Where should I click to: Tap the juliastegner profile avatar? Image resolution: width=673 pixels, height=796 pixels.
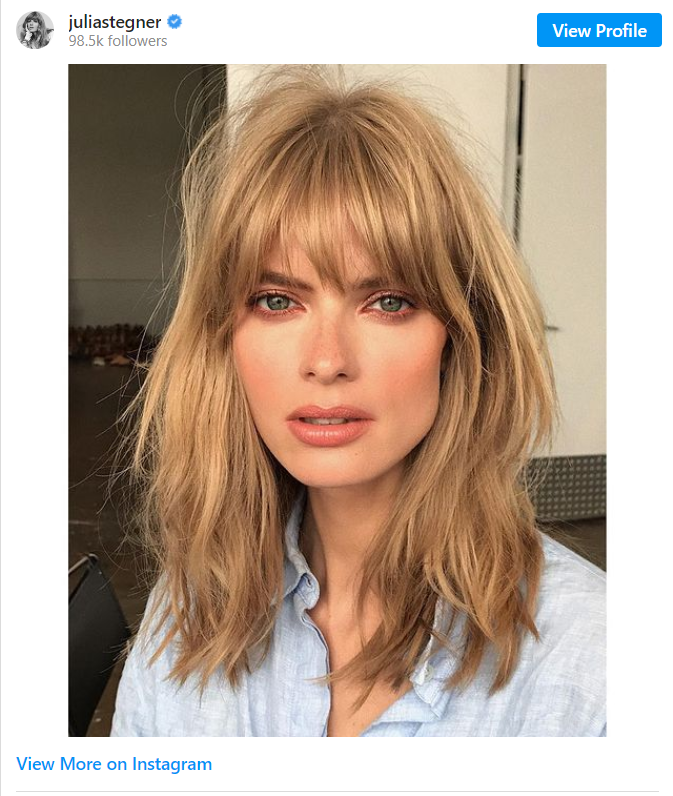35,30
